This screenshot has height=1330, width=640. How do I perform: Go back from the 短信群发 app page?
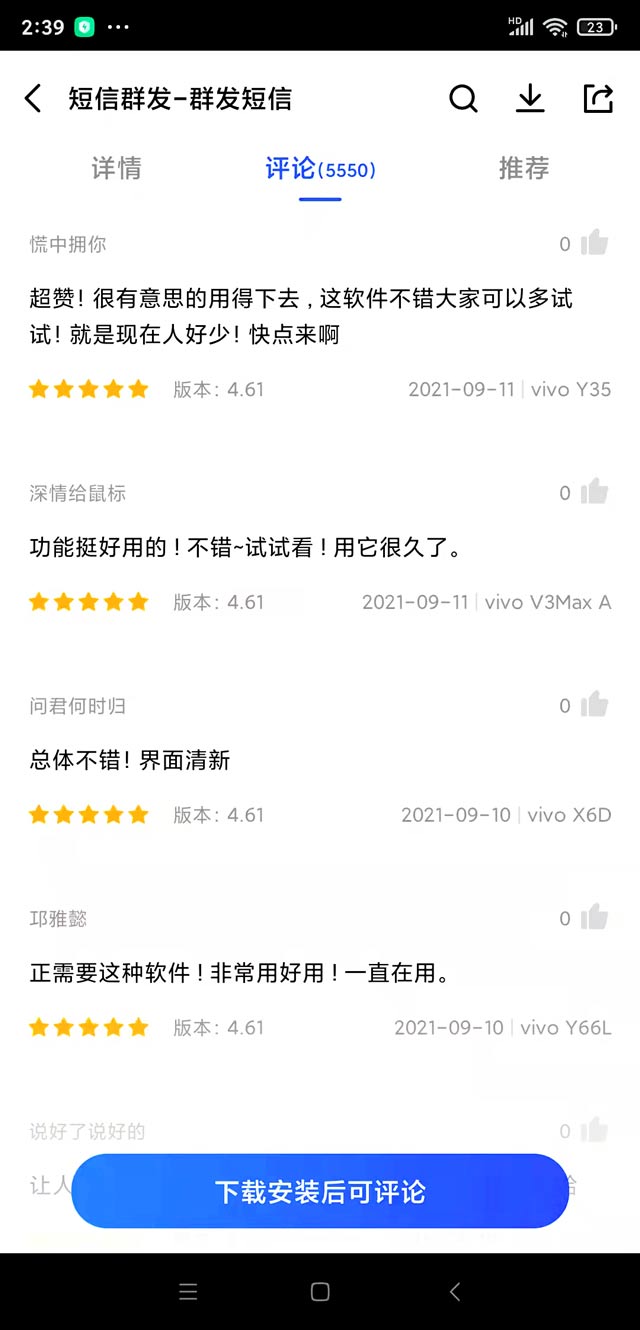point(33,99)
